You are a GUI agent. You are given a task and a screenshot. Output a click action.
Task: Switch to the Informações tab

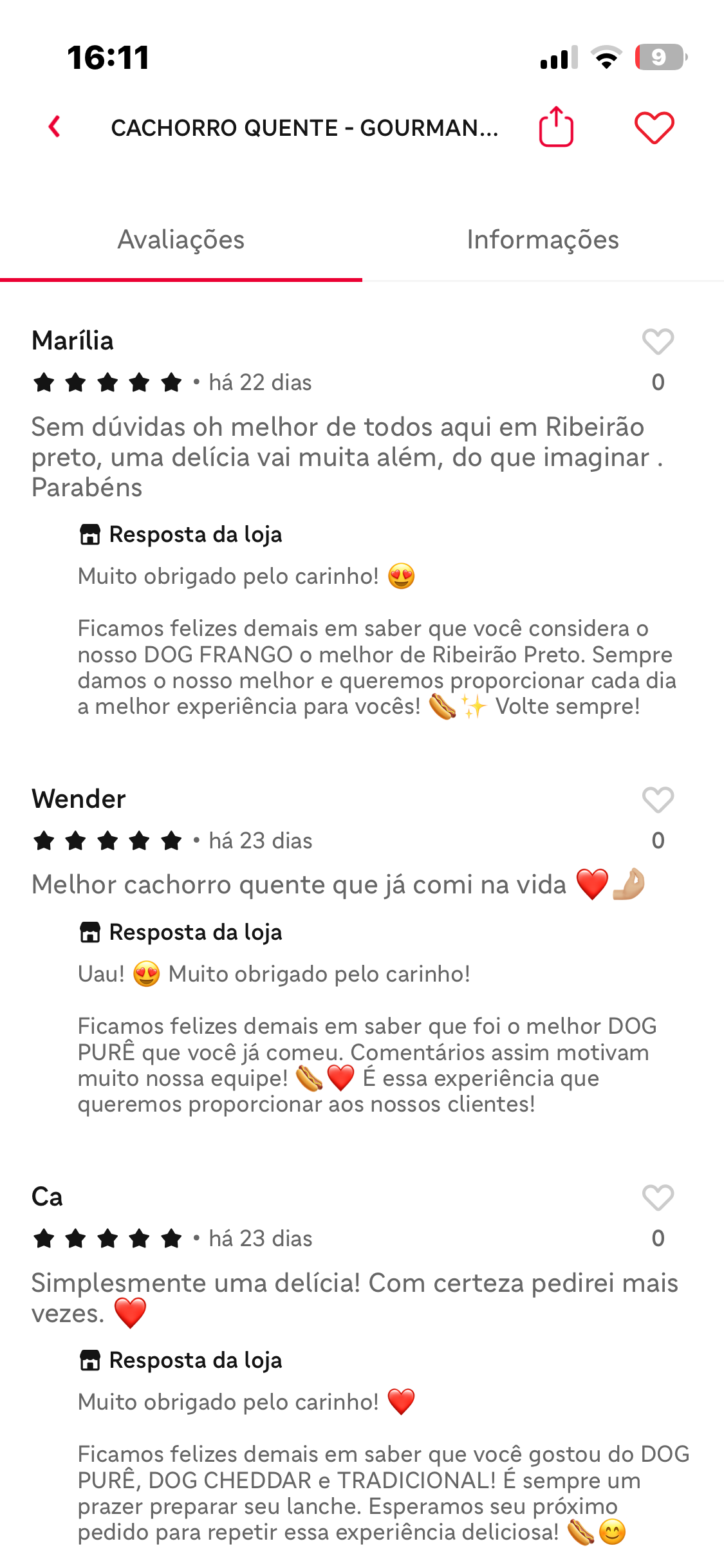(543, 240)
